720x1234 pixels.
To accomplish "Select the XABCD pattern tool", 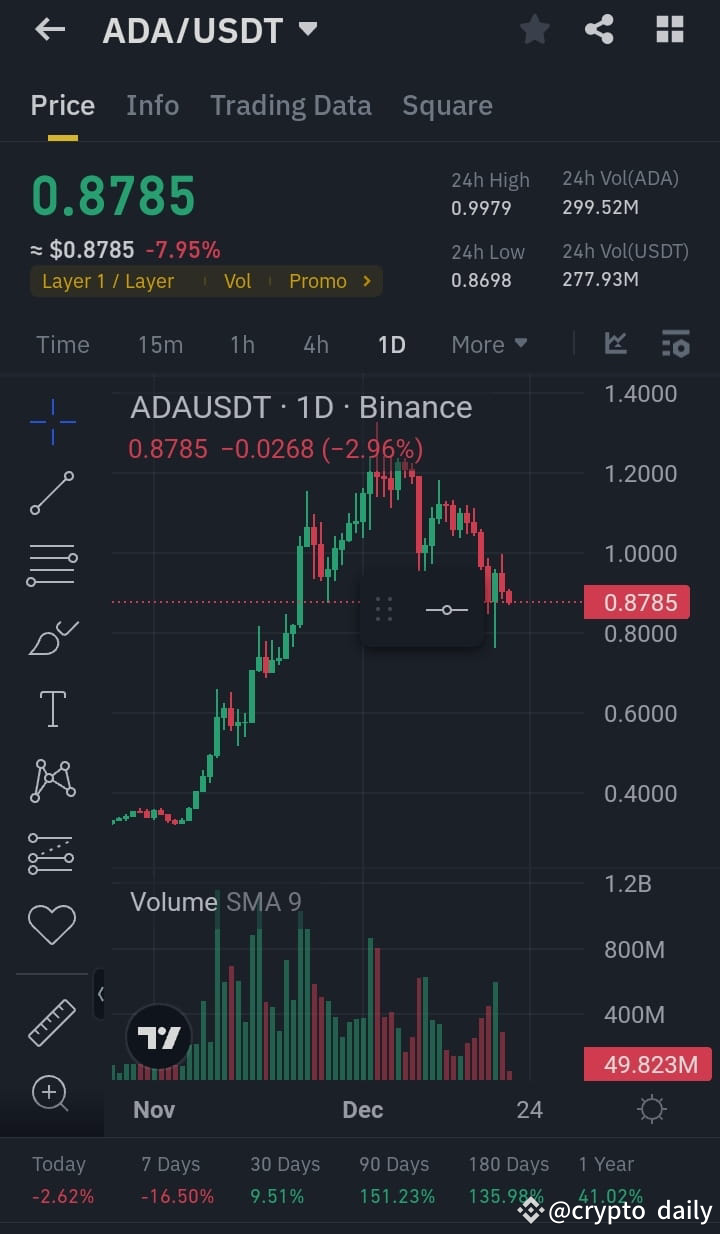I will click(x=52, y=780).
